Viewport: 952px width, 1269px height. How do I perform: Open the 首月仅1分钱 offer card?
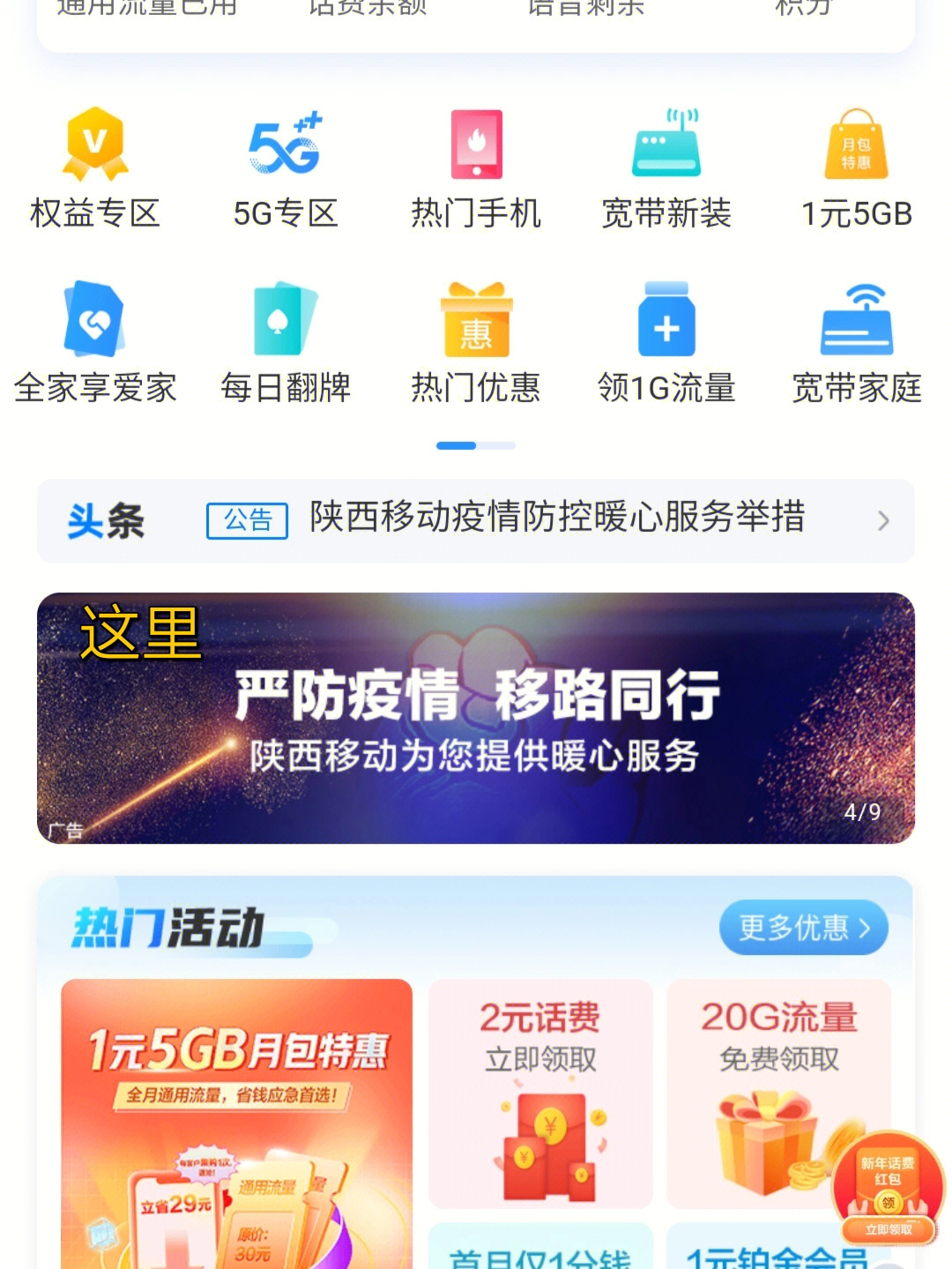click(540, 1252)
